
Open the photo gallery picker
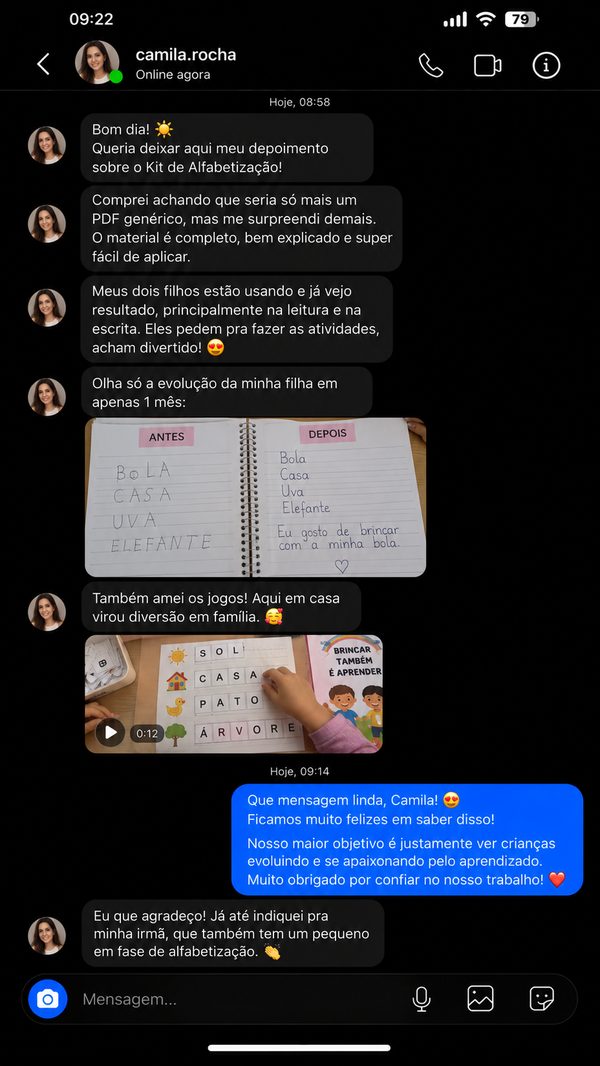[x=480, y=999]
